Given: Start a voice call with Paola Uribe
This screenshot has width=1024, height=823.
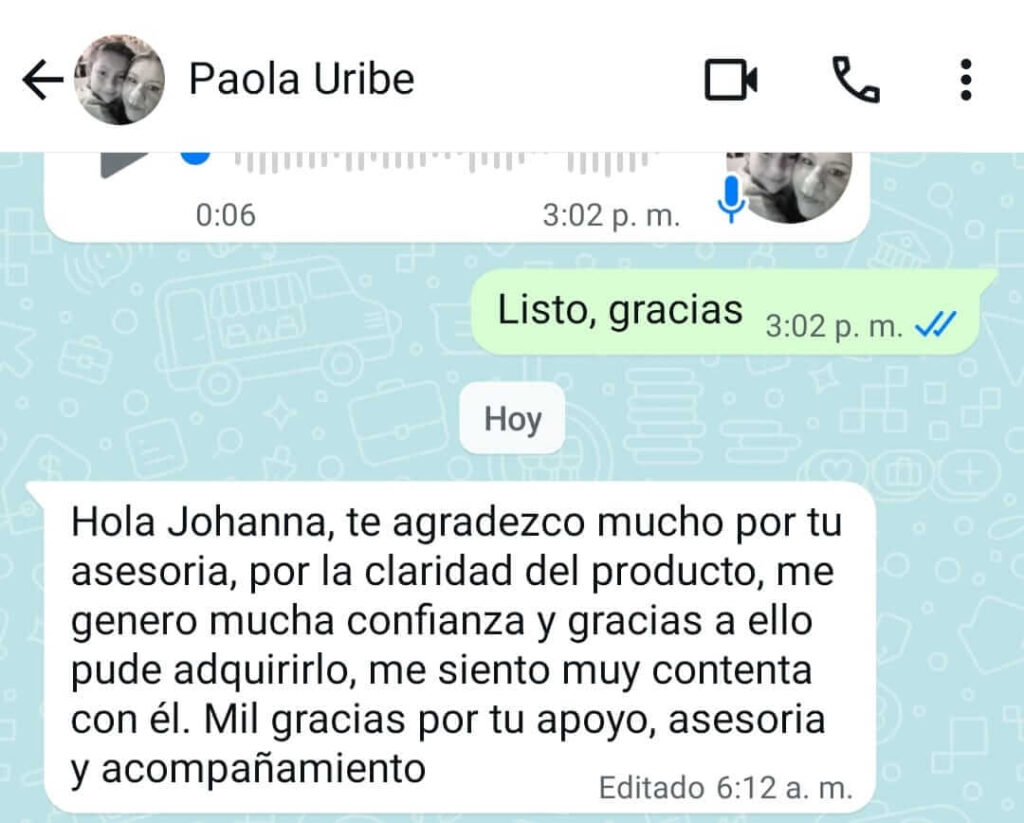Looking at the screenshot, I should (855, 80).
